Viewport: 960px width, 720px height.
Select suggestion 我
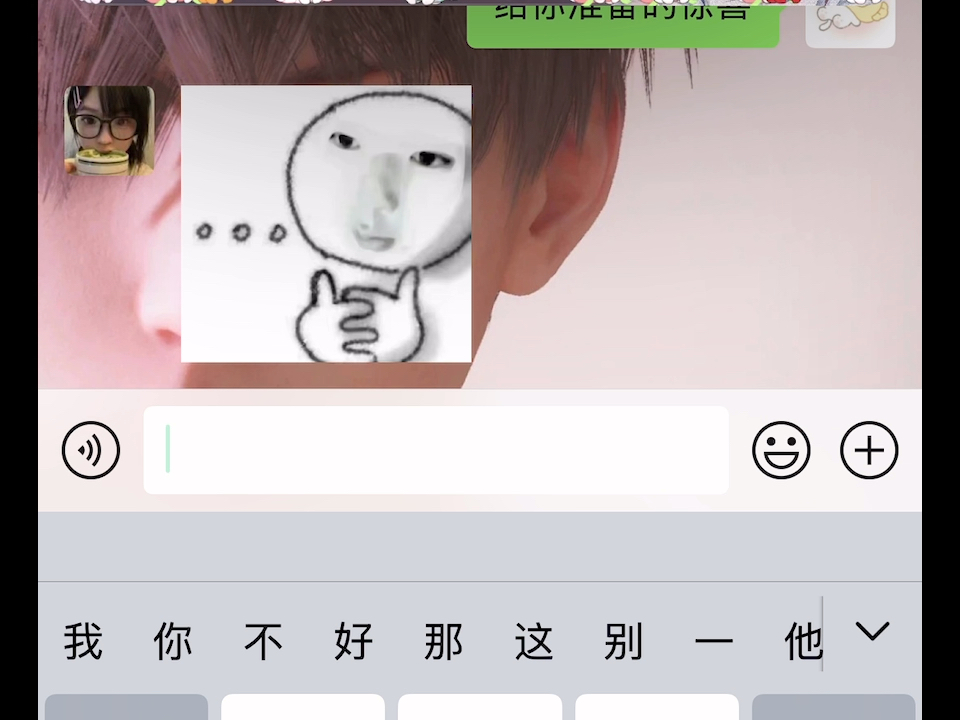point(83,641)
